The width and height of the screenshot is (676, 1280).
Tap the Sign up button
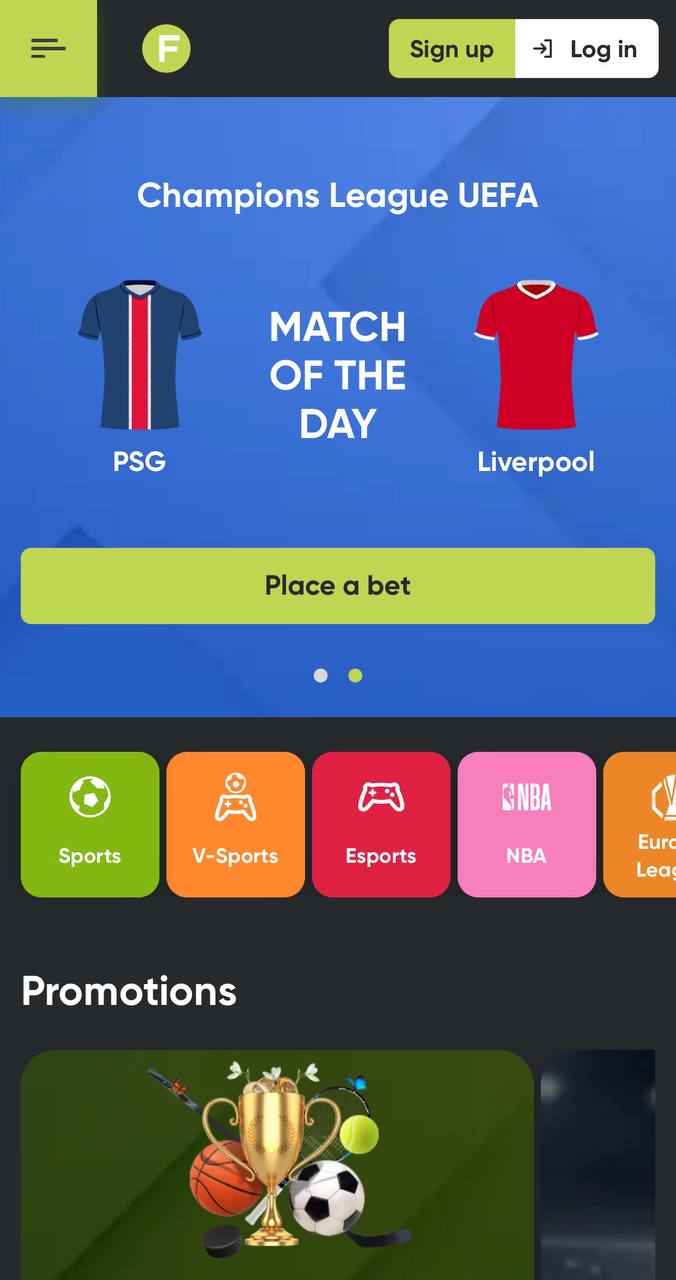(x=452, y=49)
